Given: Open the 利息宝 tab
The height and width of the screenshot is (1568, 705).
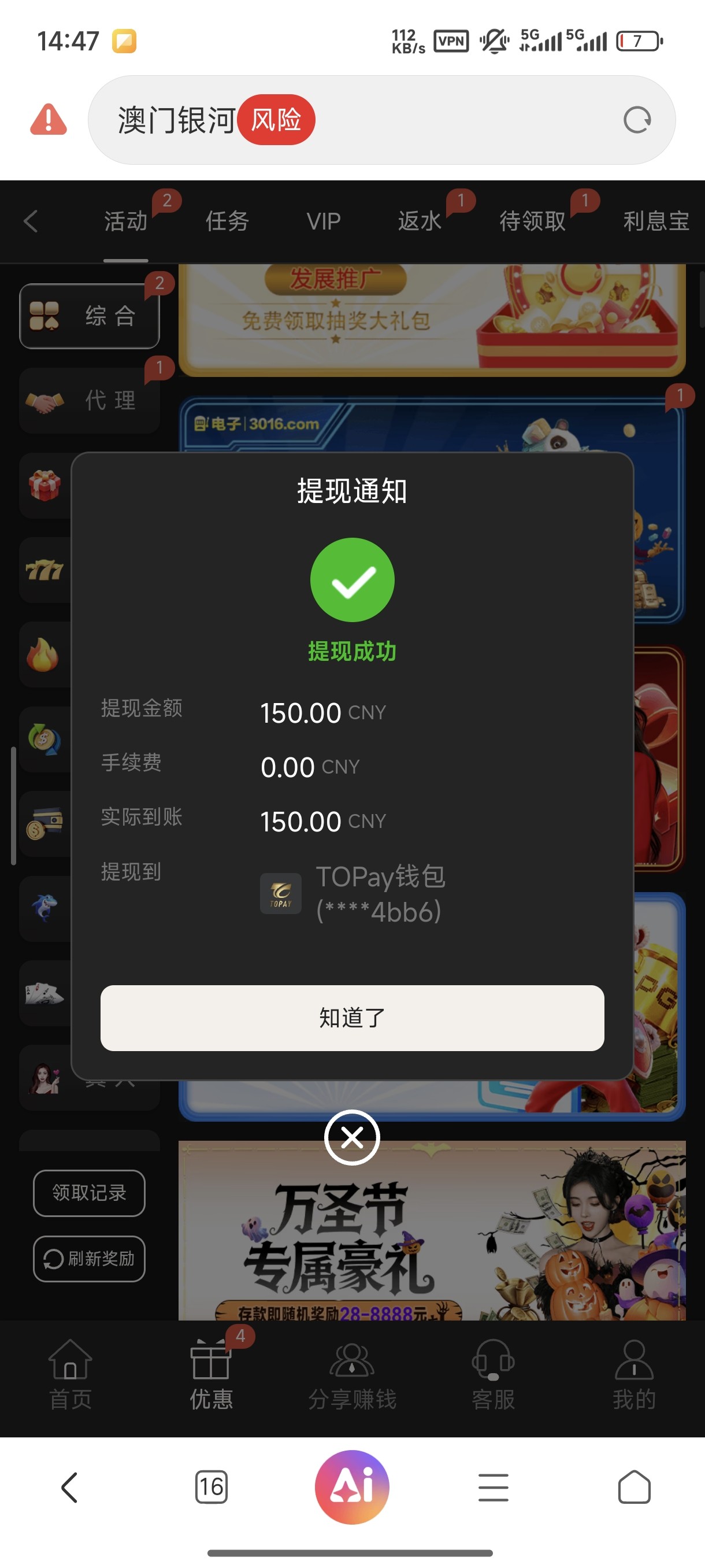Looking at the screenshot, I should (656, 221).
